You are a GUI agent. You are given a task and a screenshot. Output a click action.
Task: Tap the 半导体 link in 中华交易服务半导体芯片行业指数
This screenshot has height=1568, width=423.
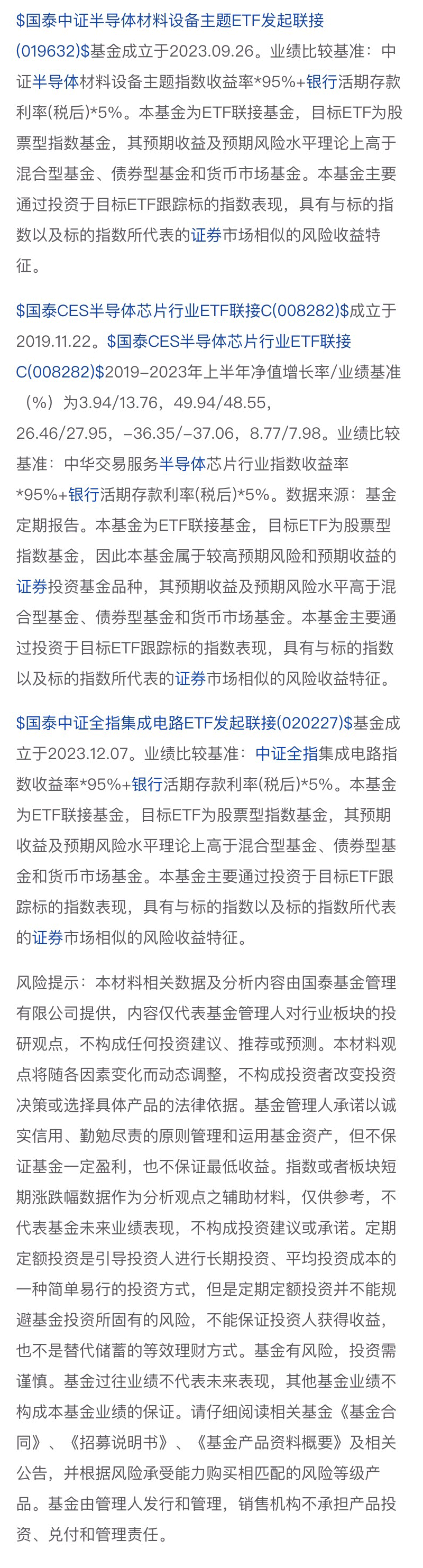coord(182,464)
